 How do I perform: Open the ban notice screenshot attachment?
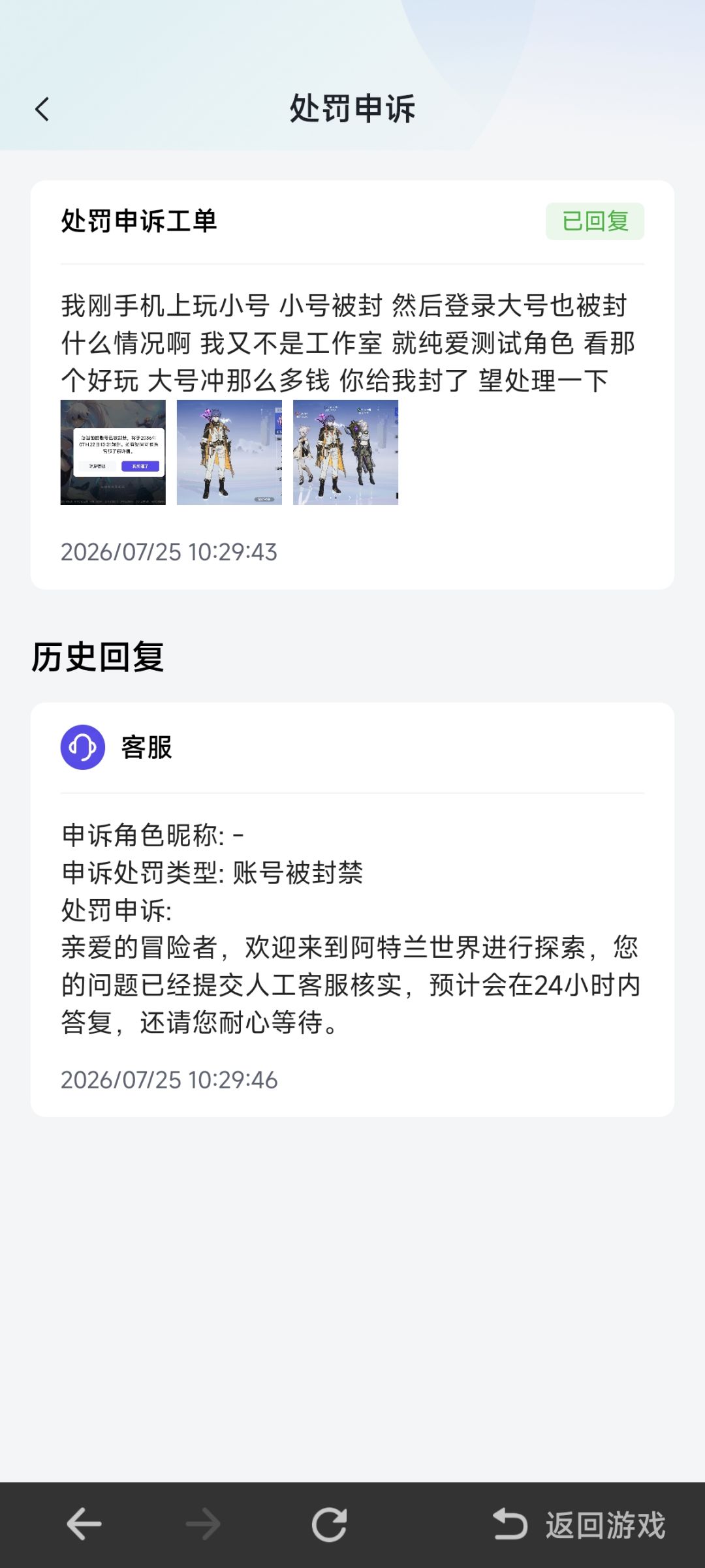point(113,452)
